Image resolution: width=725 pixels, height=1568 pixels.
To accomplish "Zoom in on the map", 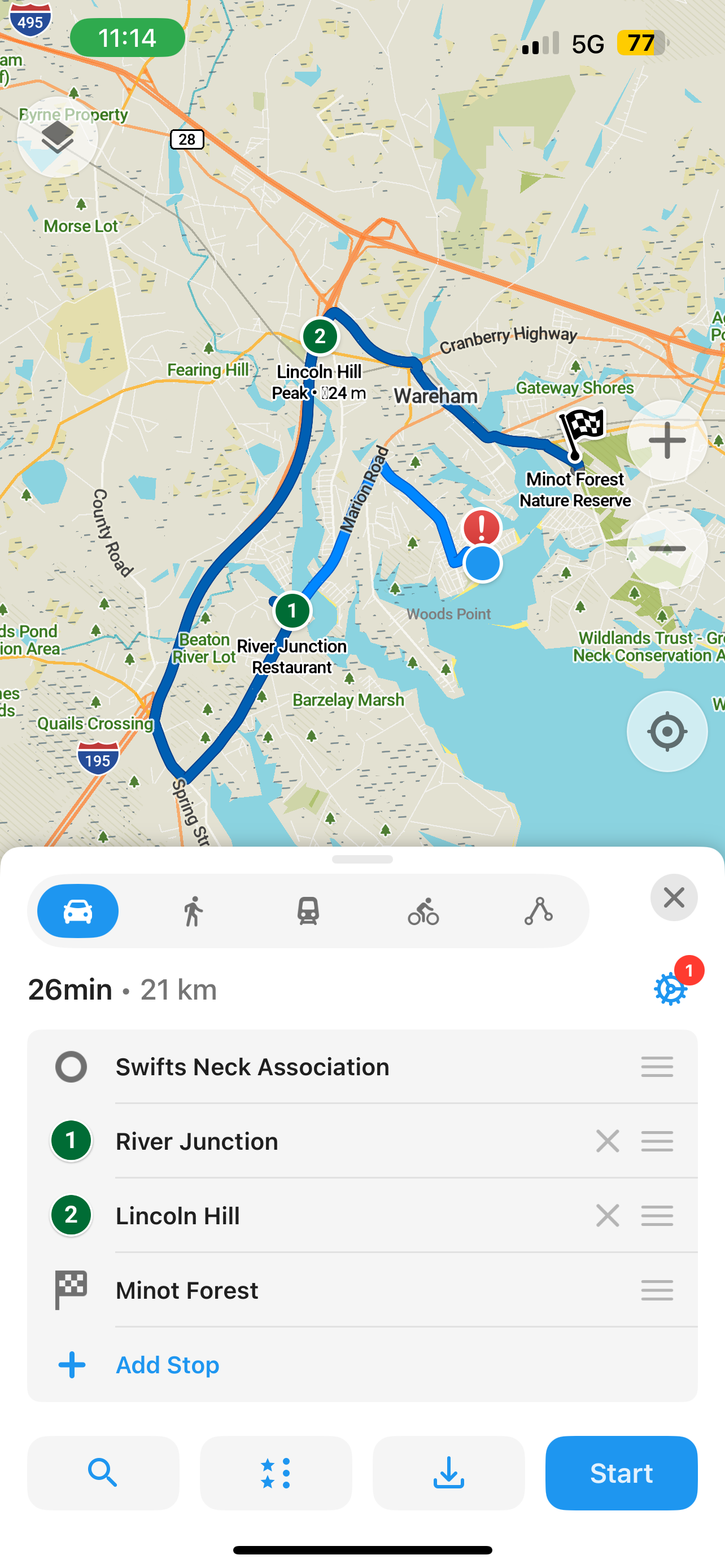I will point(667,440).
